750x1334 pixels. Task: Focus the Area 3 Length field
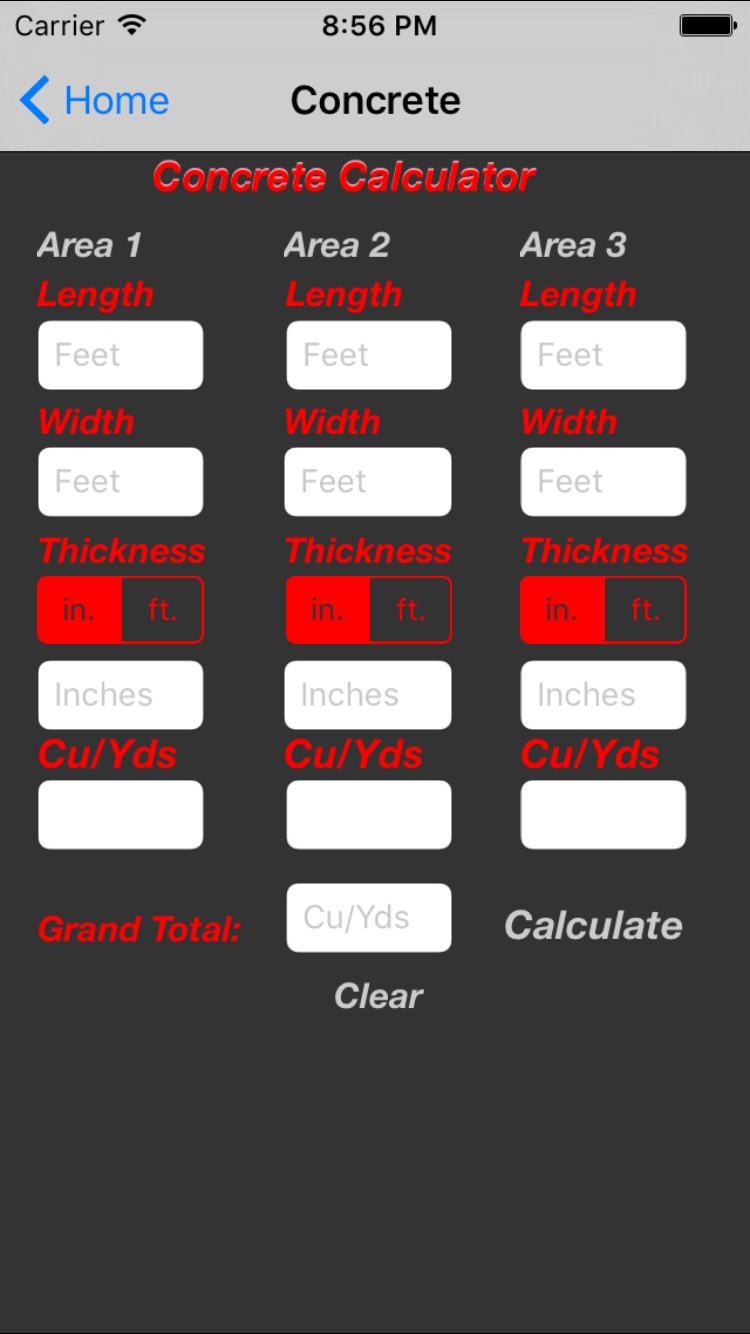pyautogui.click(x=603, y=355)
